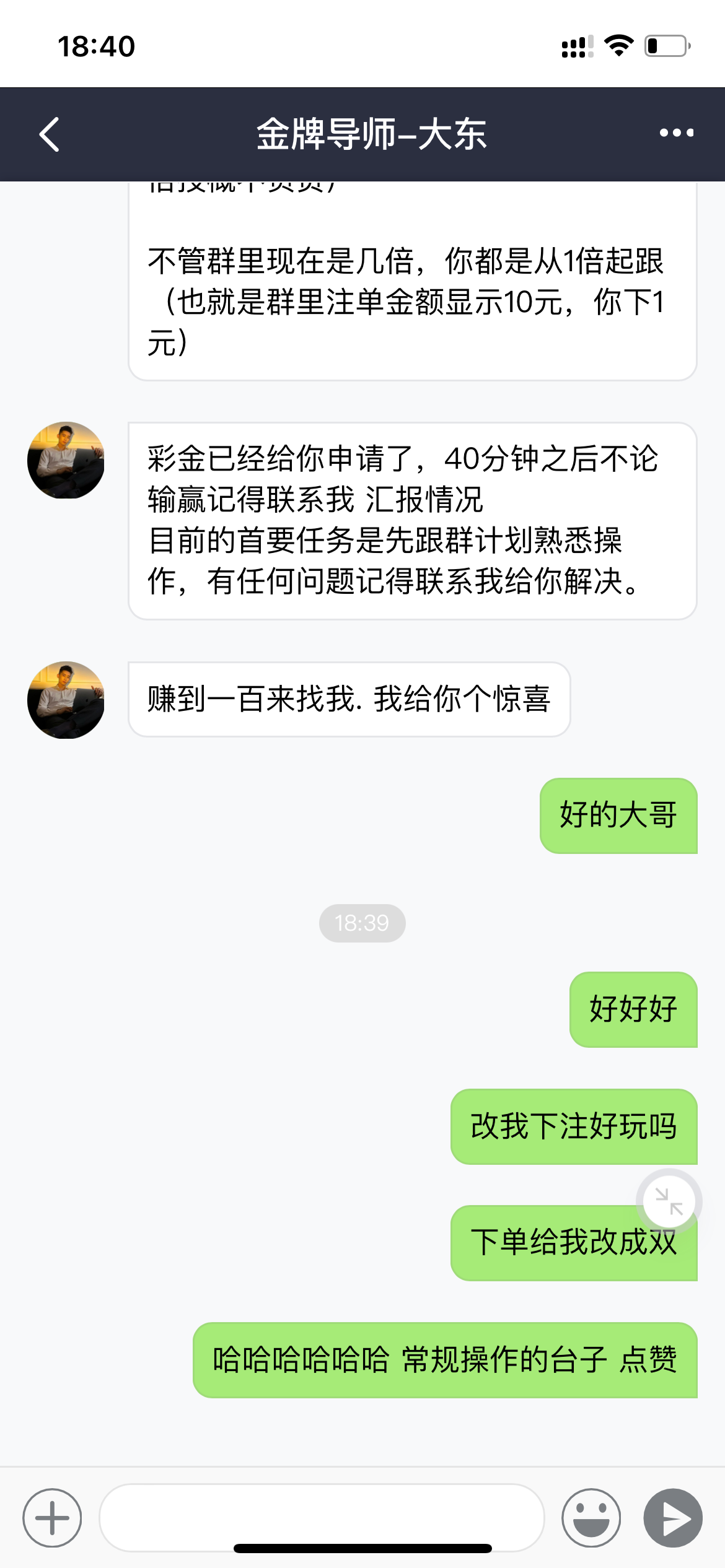Open 大东's profile avatar photo
The image size is (725, 1568).
click(66, 461)
